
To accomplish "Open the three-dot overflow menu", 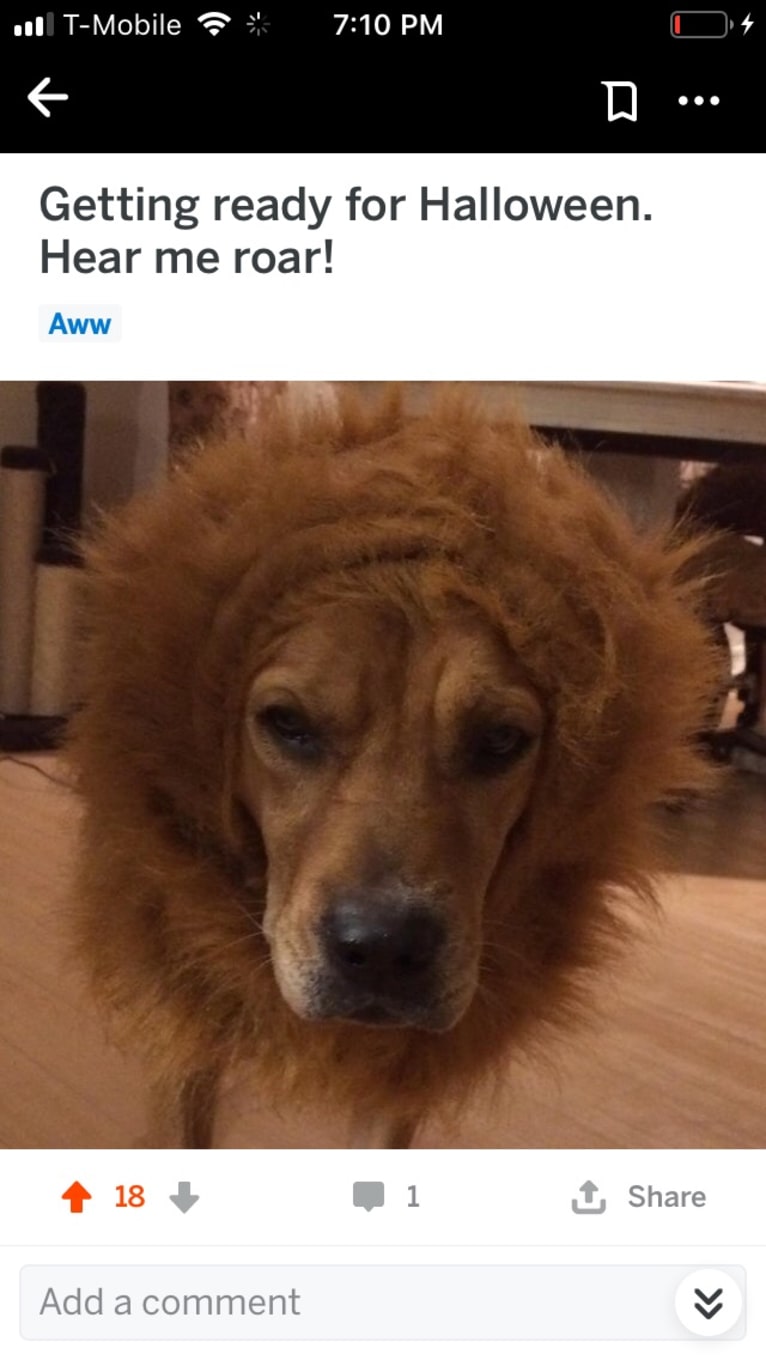I will [699, 100].
